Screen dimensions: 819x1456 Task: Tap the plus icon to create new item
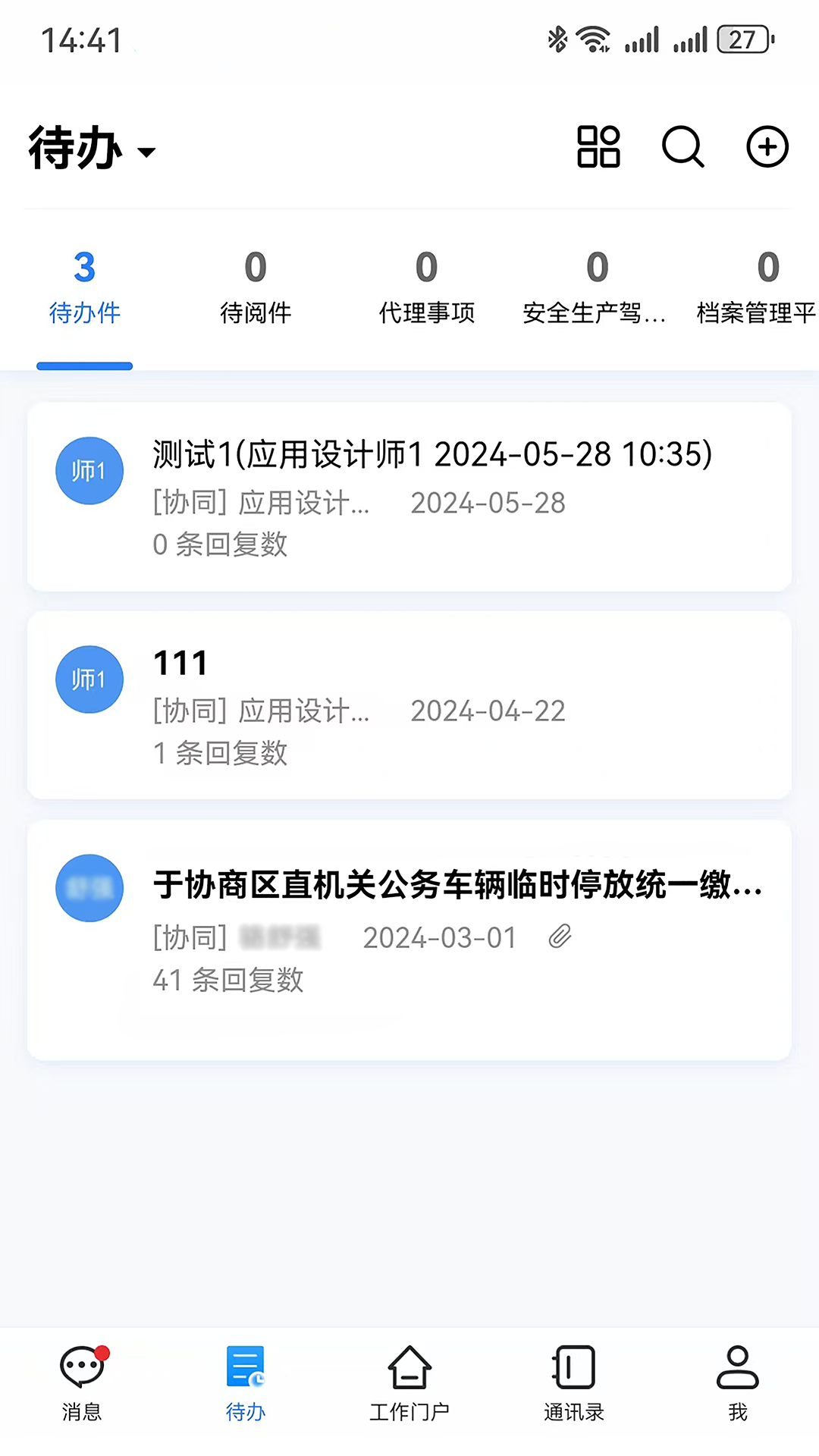pos(767,147)
